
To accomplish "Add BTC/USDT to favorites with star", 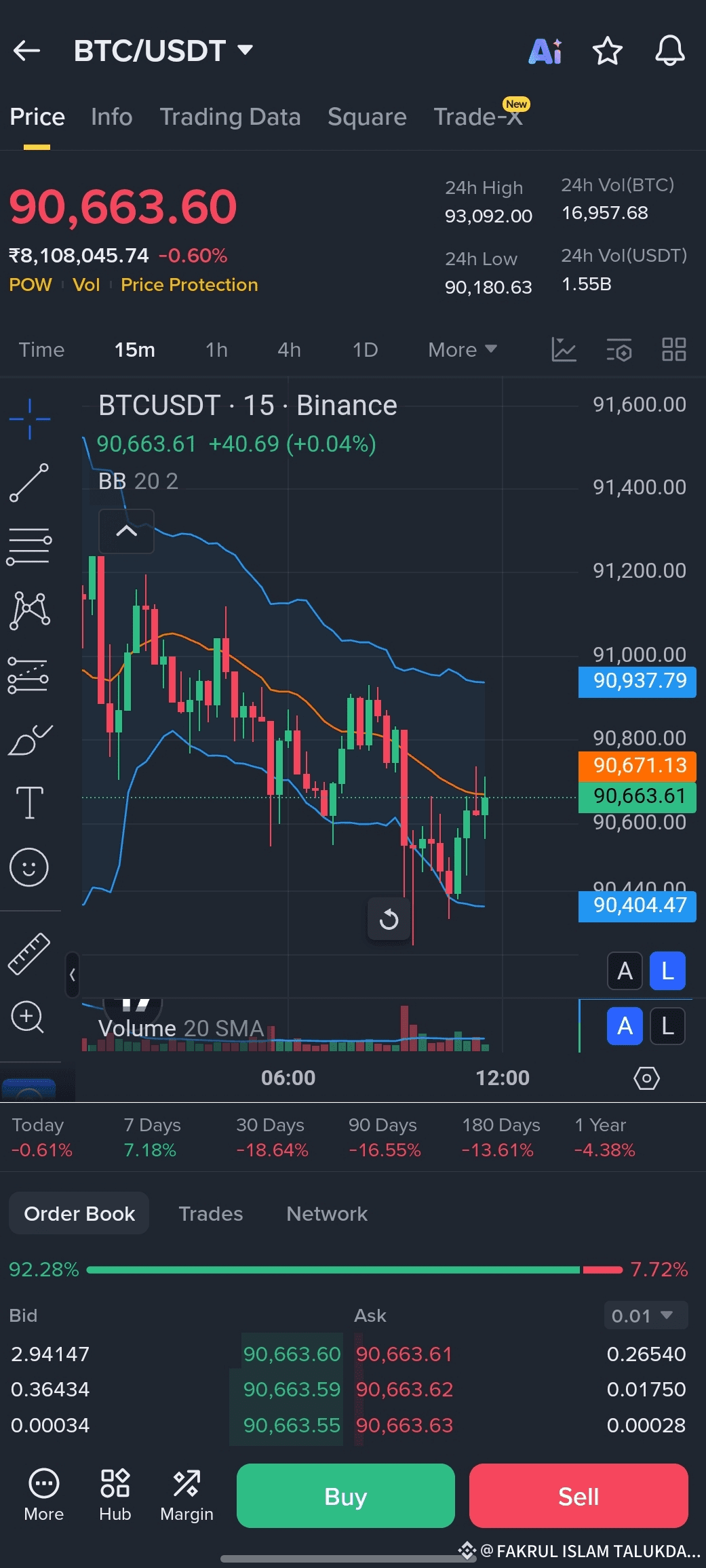I will click(x=607, y=51).
